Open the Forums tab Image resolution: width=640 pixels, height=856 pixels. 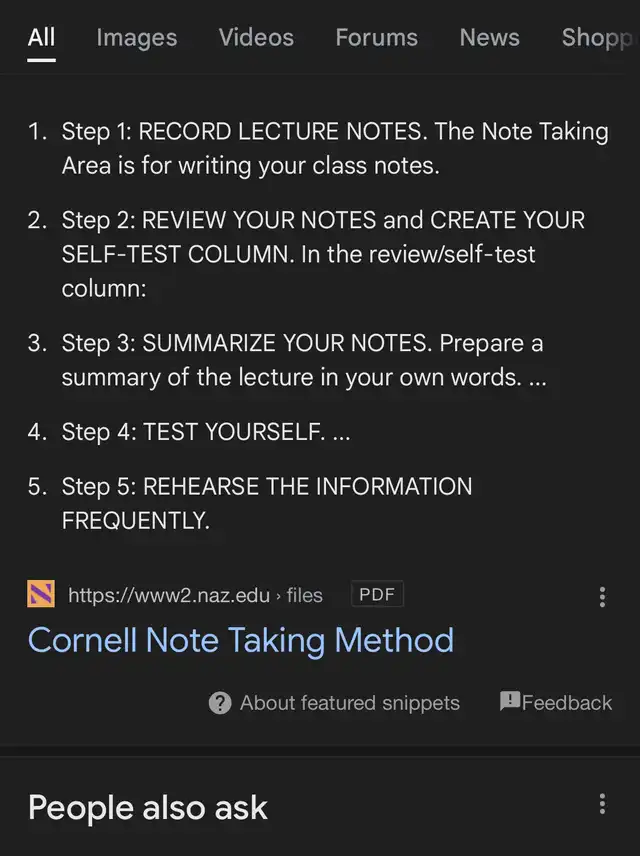[376, 38]
